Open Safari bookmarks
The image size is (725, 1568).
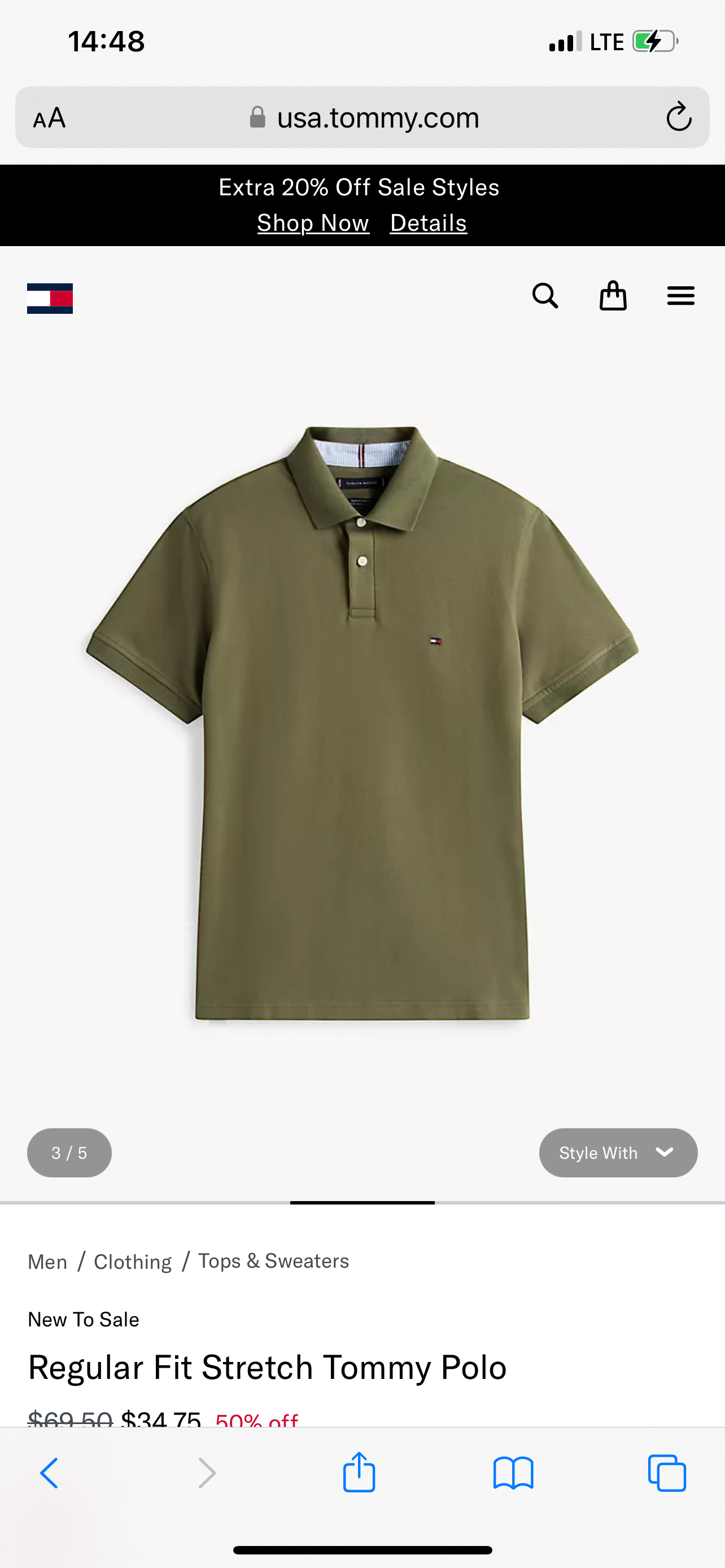pyautogui.click(x=513, y=1474)
